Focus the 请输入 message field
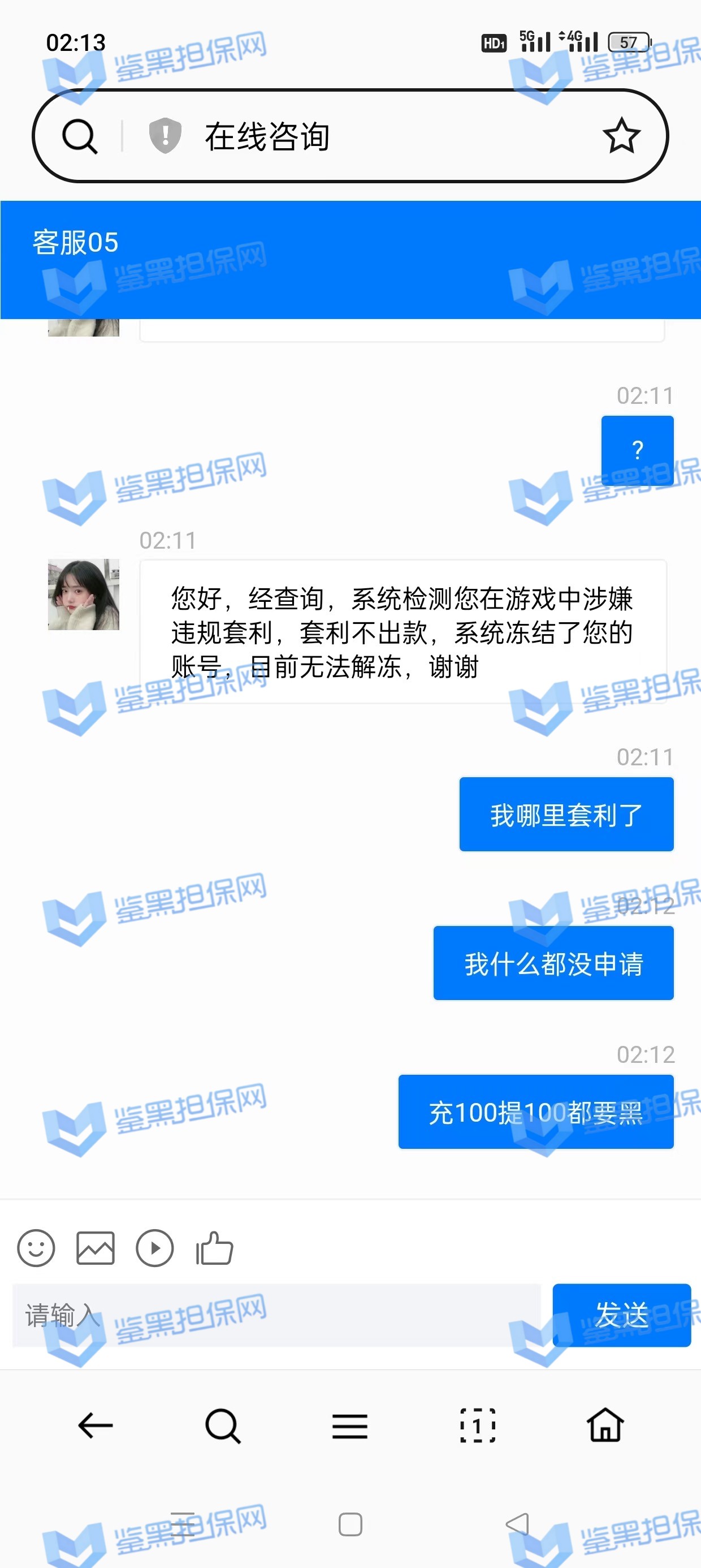 coord(276,1315)
